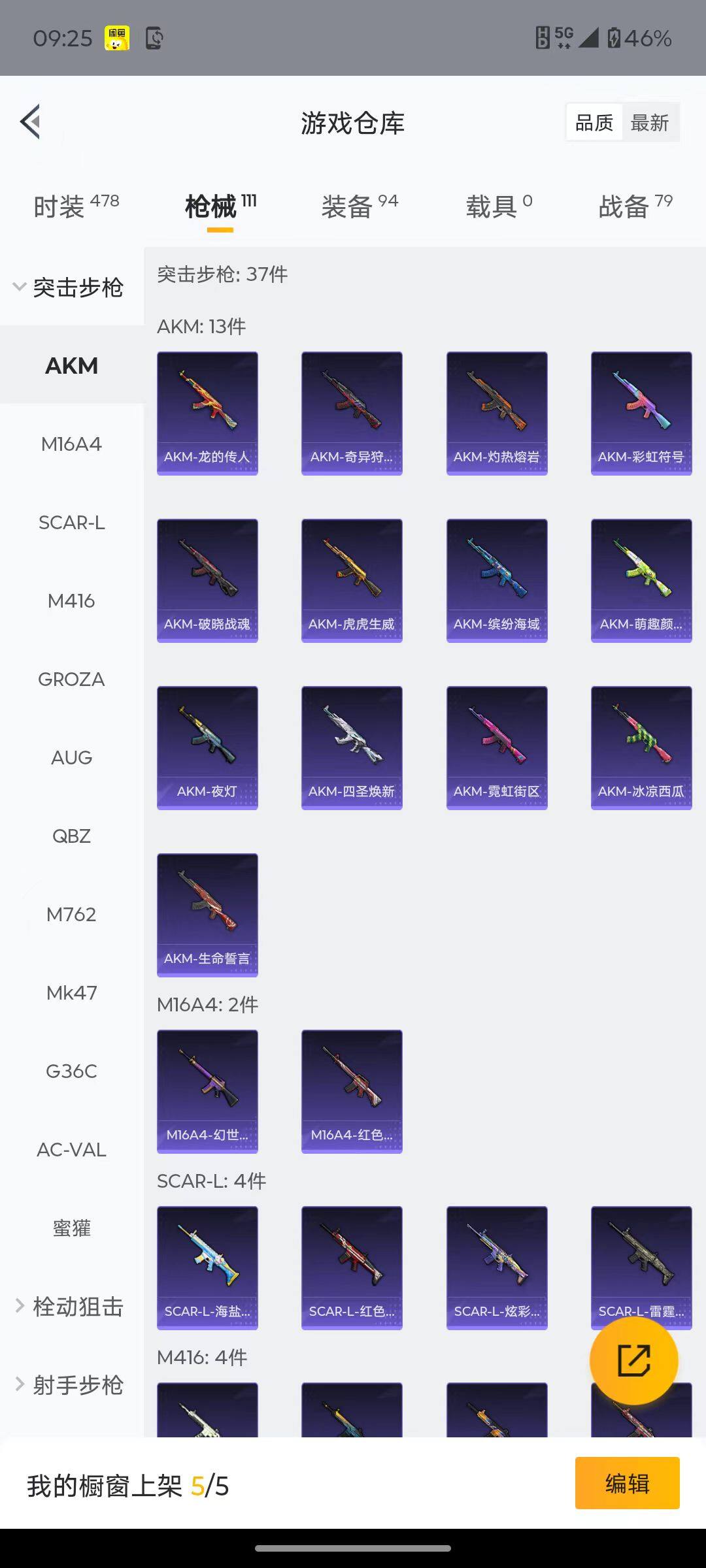
Task: Go back from 游戏仓库
Action: click(x=31, y=122)
